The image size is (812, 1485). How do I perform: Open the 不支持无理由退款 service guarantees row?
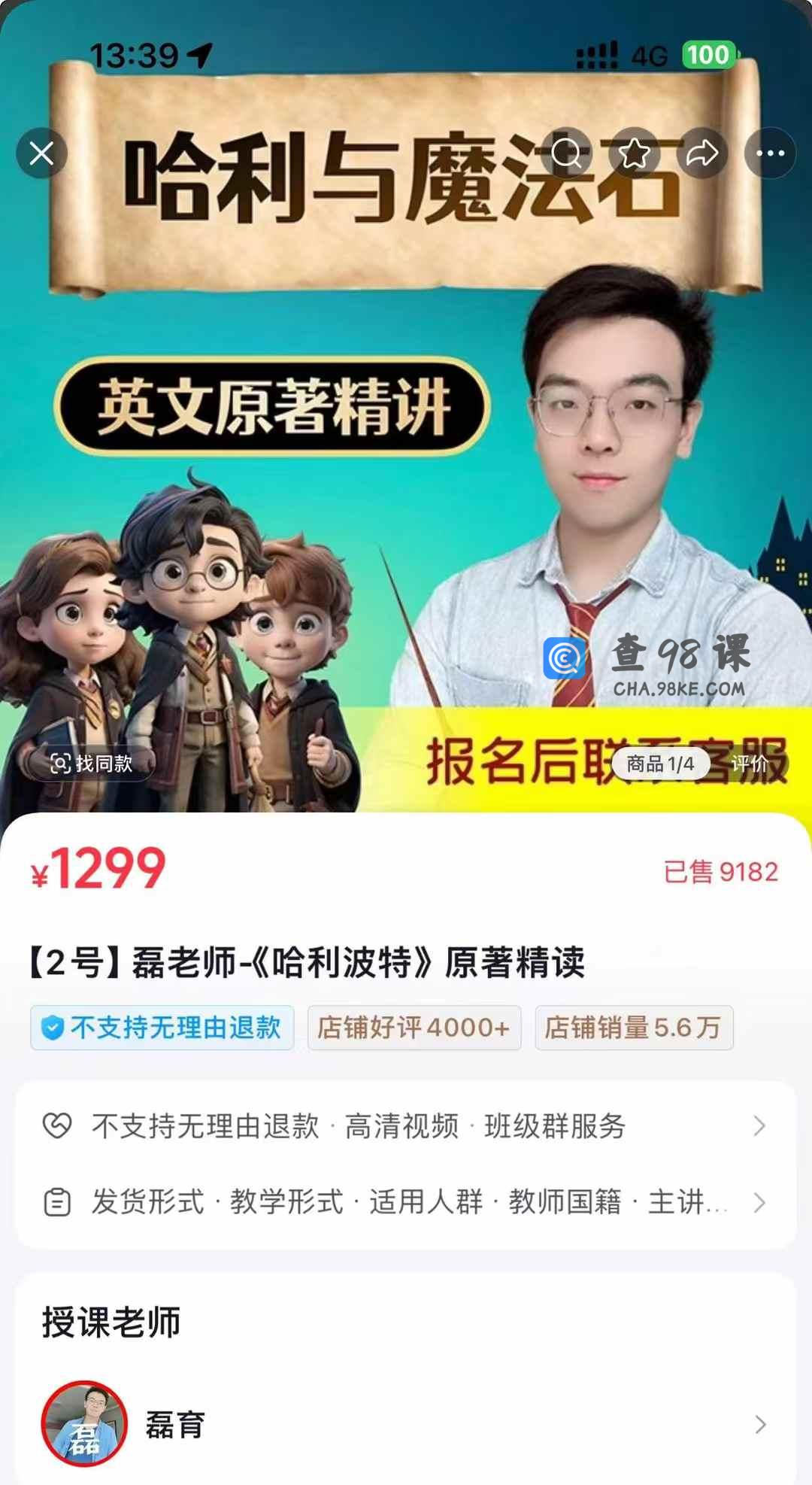click(406, 1126)
